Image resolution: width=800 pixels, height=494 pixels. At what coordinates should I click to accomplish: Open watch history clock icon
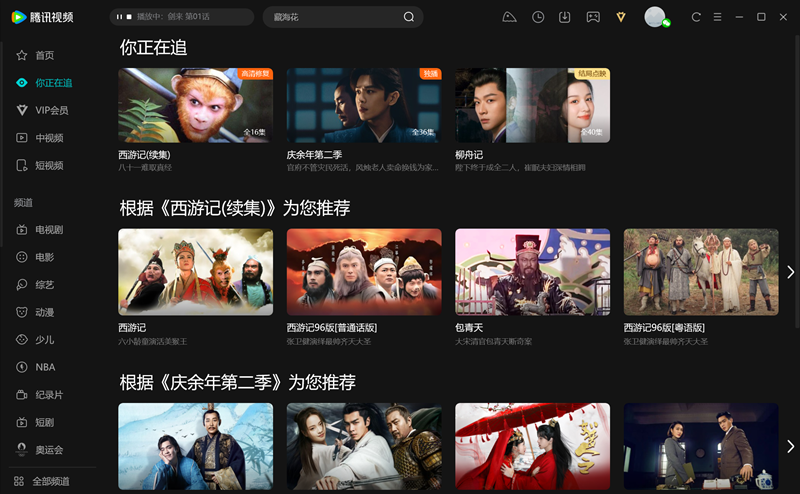tap(538, 17)
